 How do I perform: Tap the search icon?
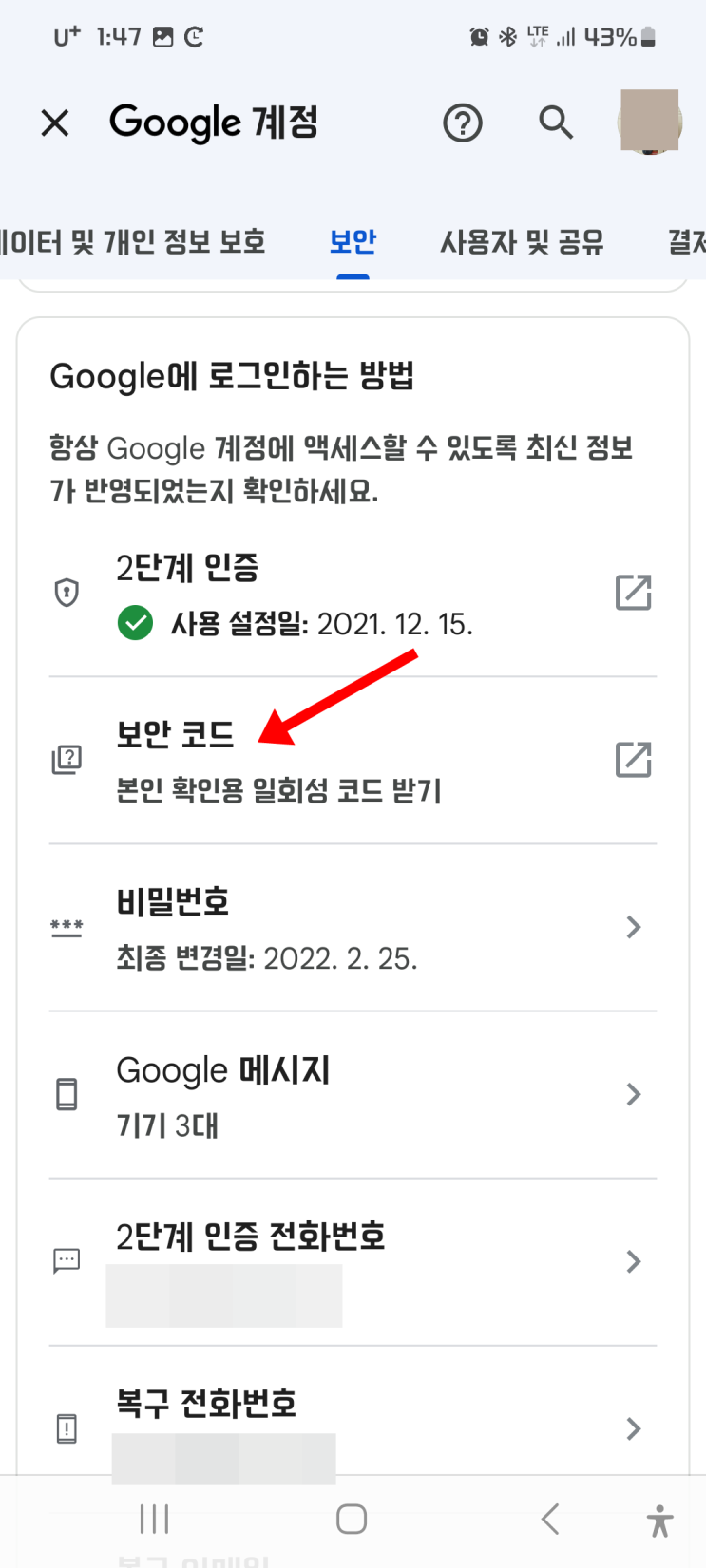557,123
